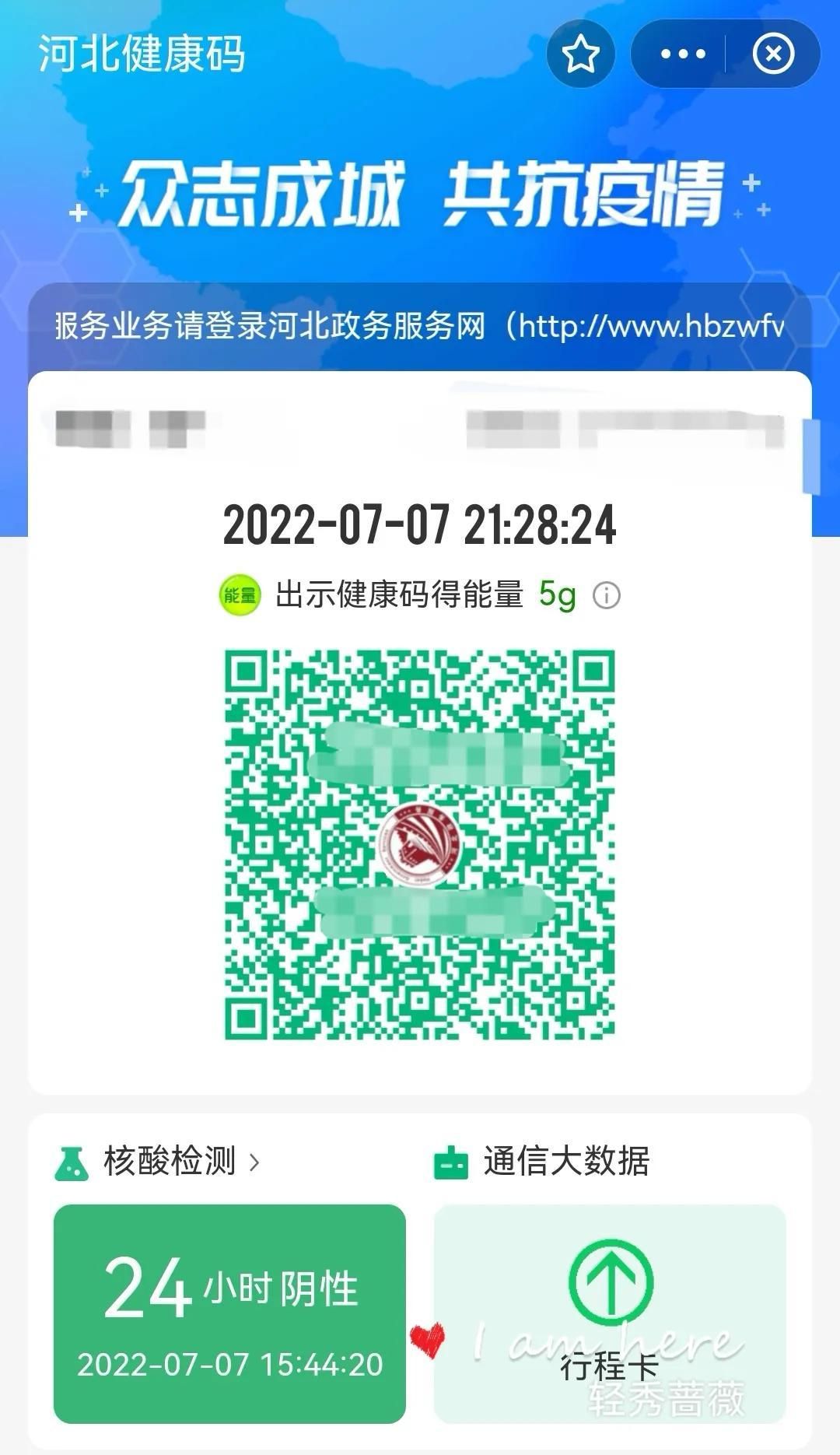Open the three-dot more menu

click(x=682, y=54)
